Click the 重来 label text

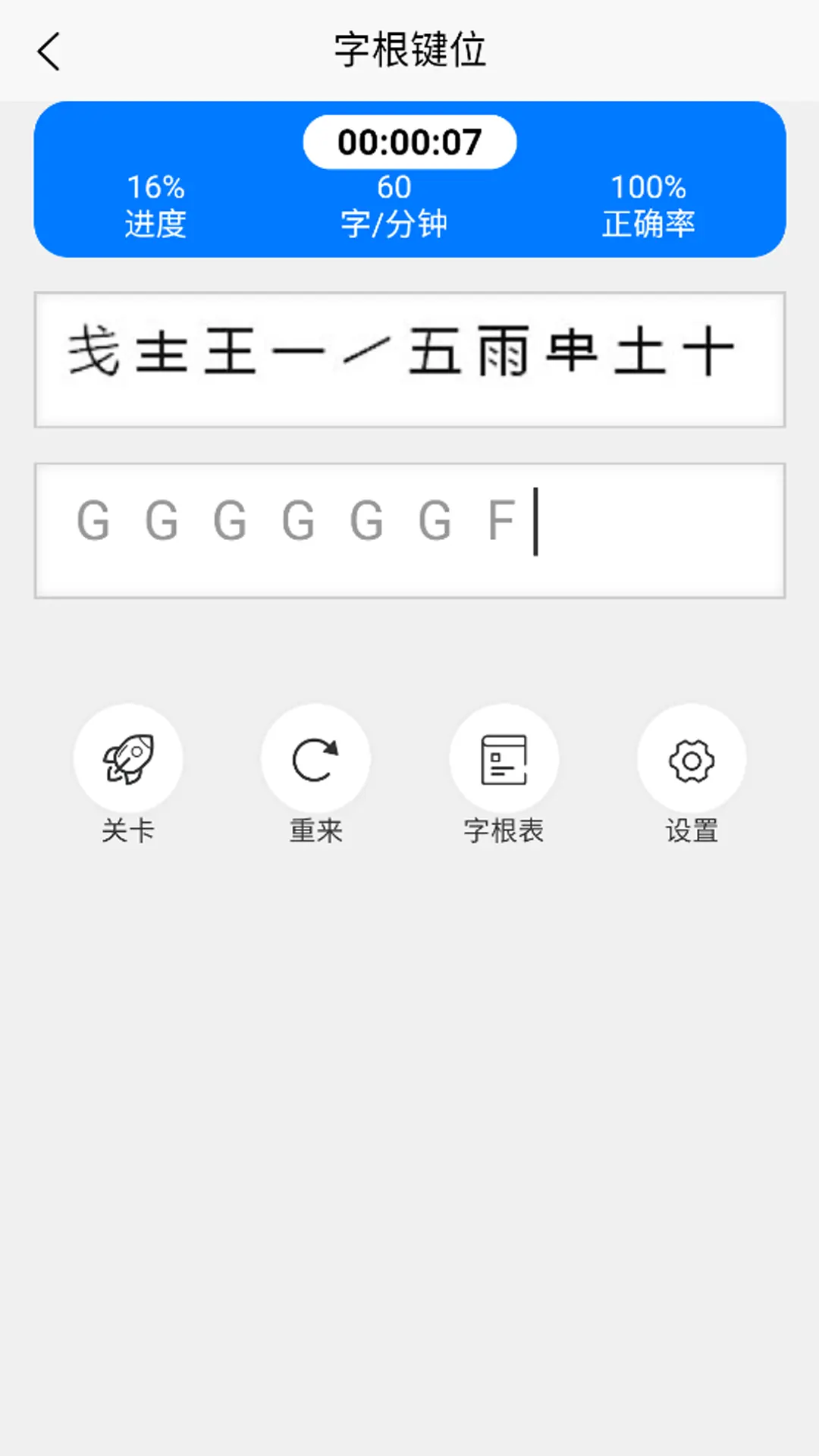pyautogui.click(x=315, y=831)
